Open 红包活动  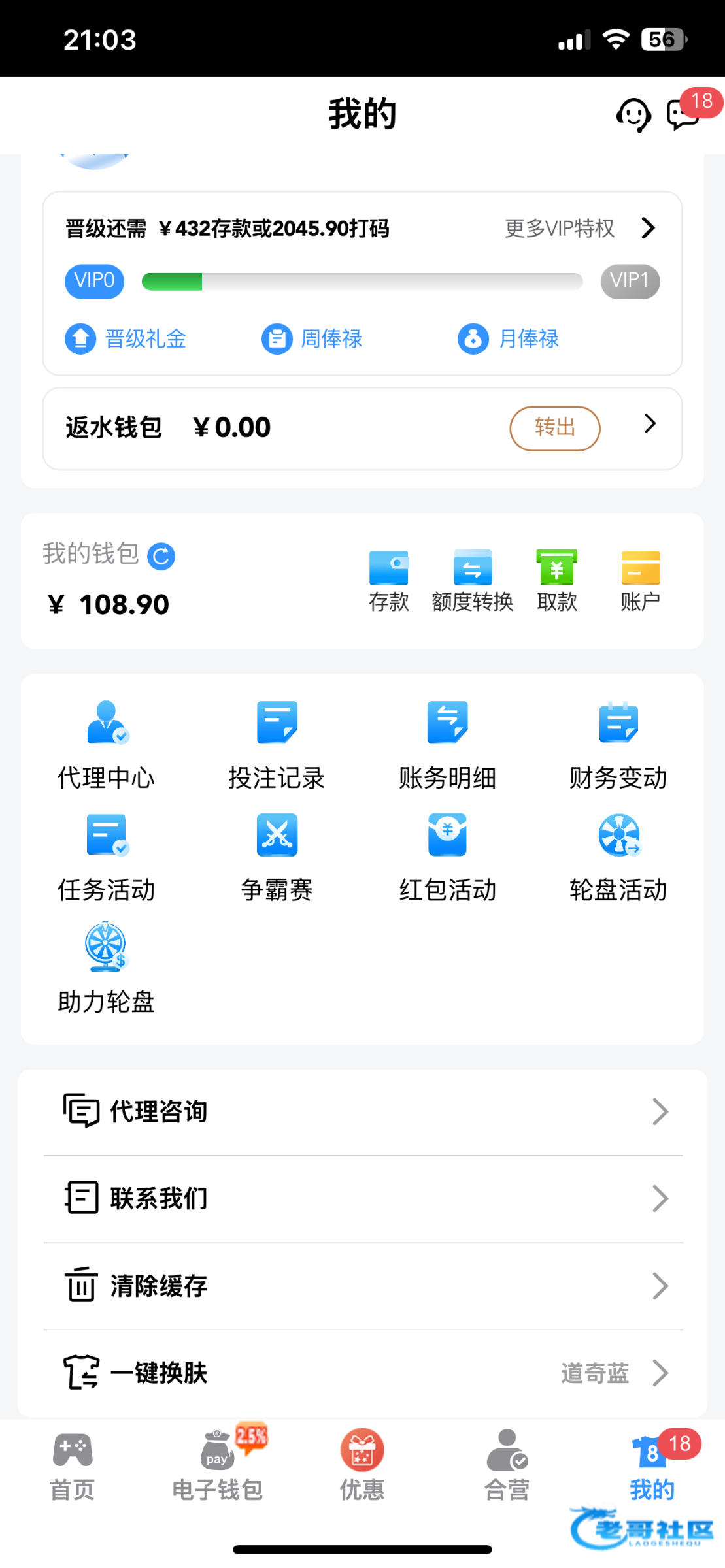[447, 857]
